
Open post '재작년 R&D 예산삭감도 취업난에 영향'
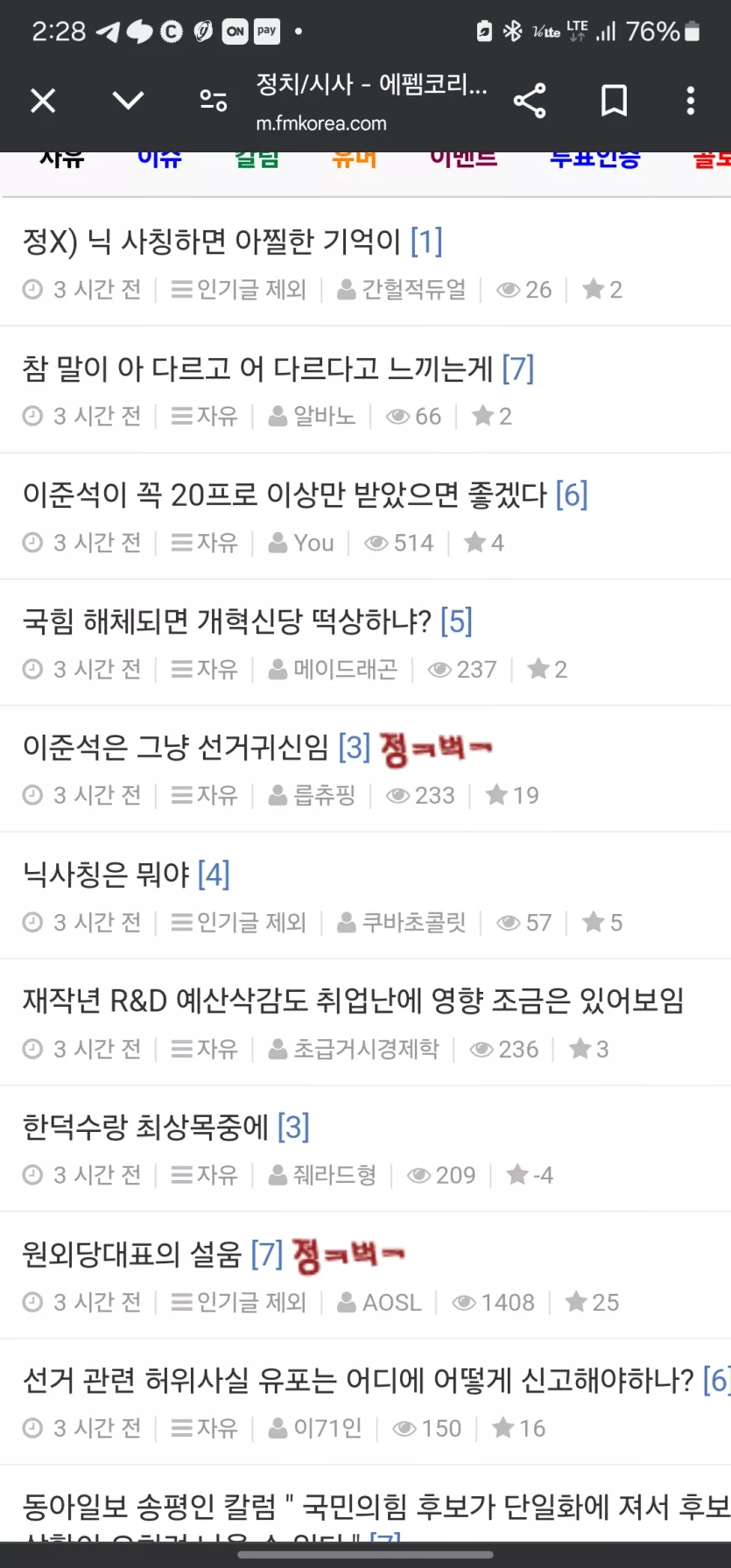(x=353, y=1000)
